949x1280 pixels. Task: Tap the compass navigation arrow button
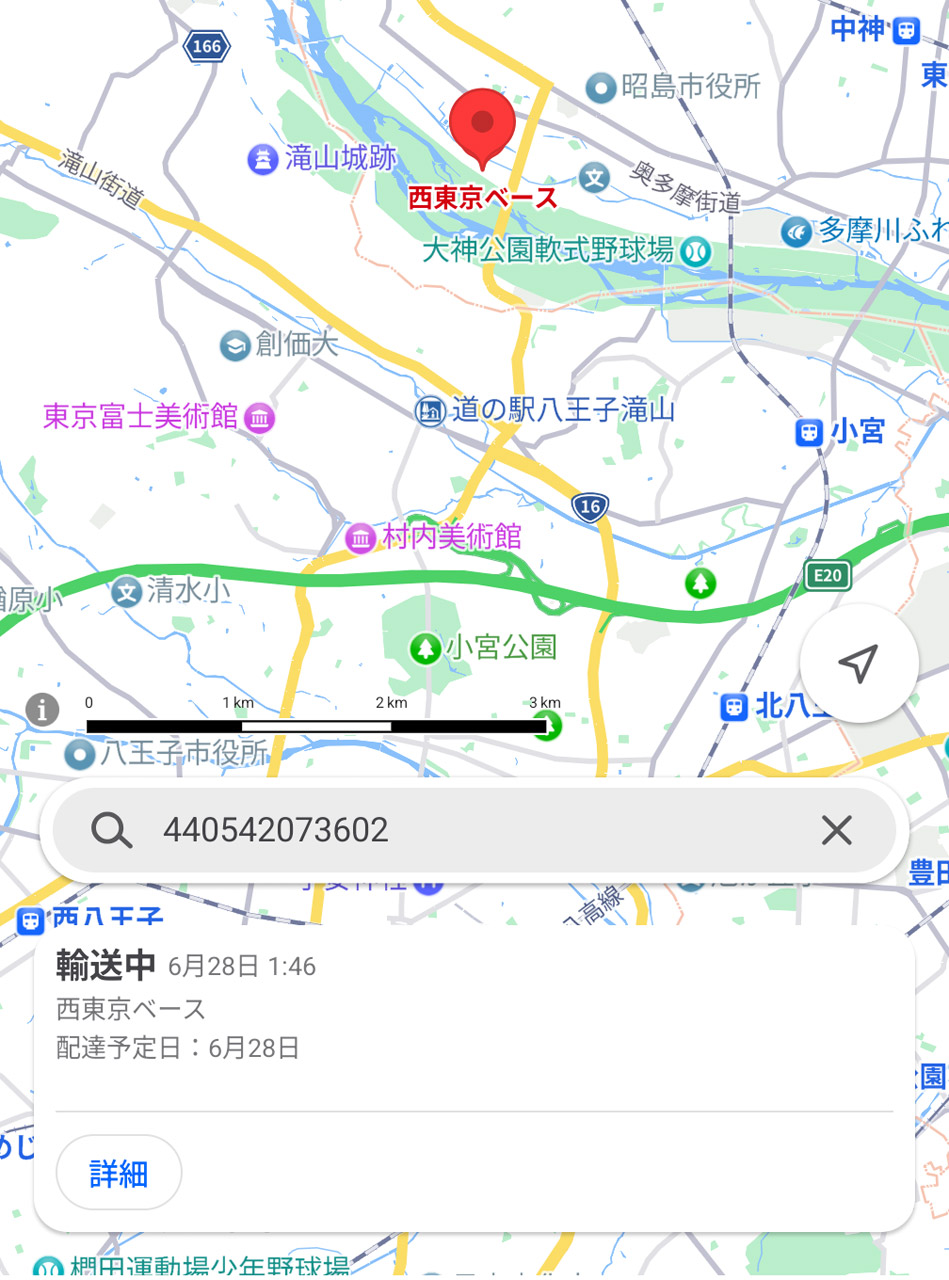[862, 665]
